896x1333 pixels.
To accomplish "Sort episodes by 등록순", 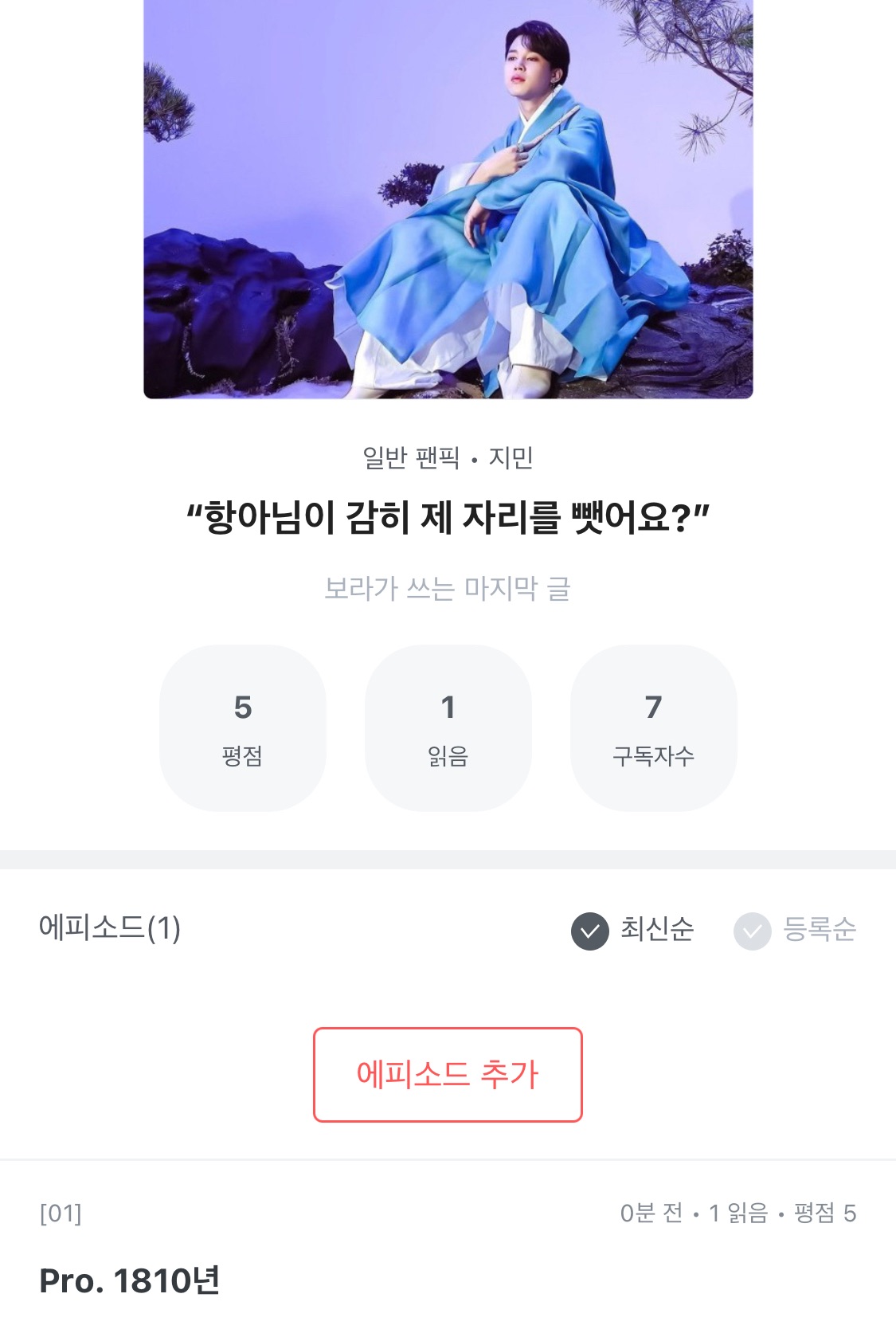I will (x=795, y=930).
